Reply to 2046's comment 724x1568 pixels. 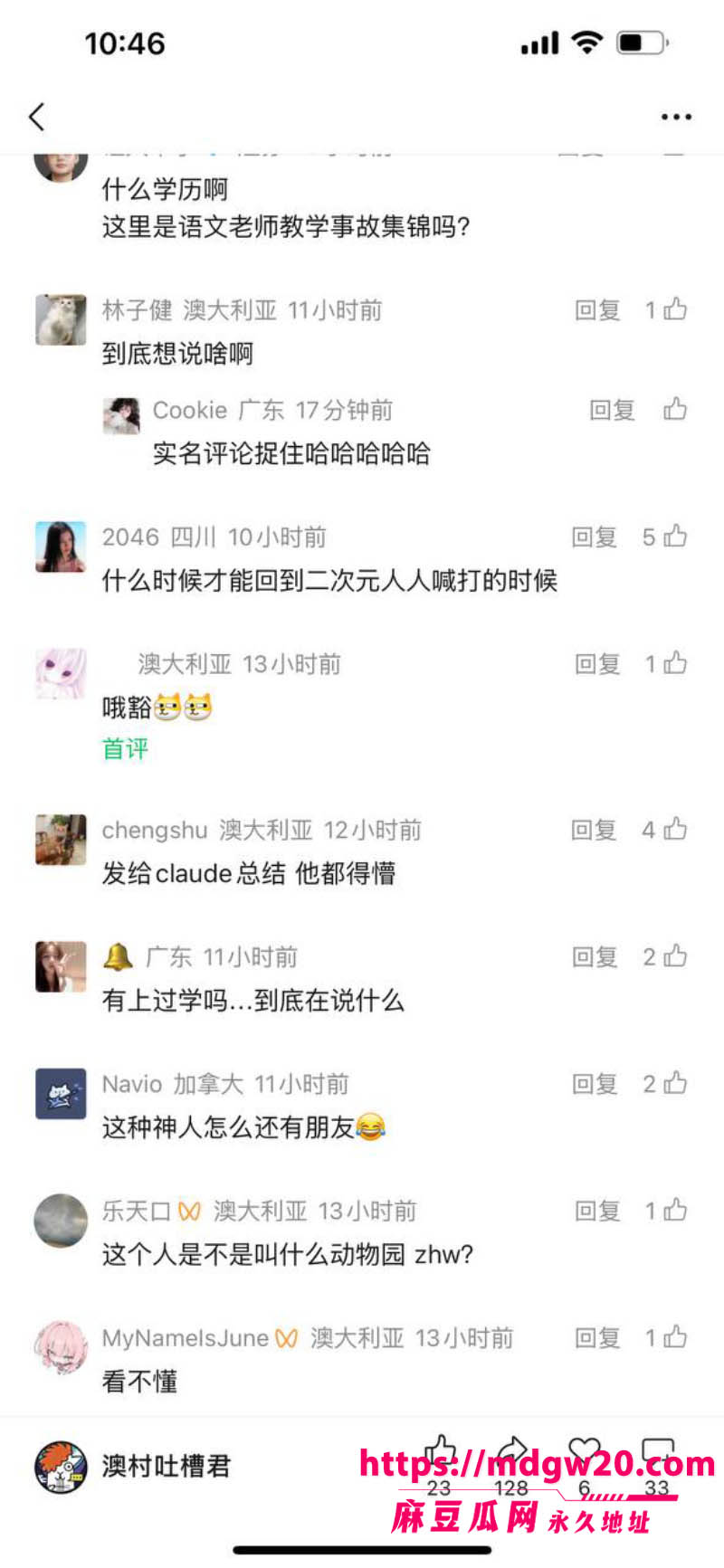click(x=594, y=537)
